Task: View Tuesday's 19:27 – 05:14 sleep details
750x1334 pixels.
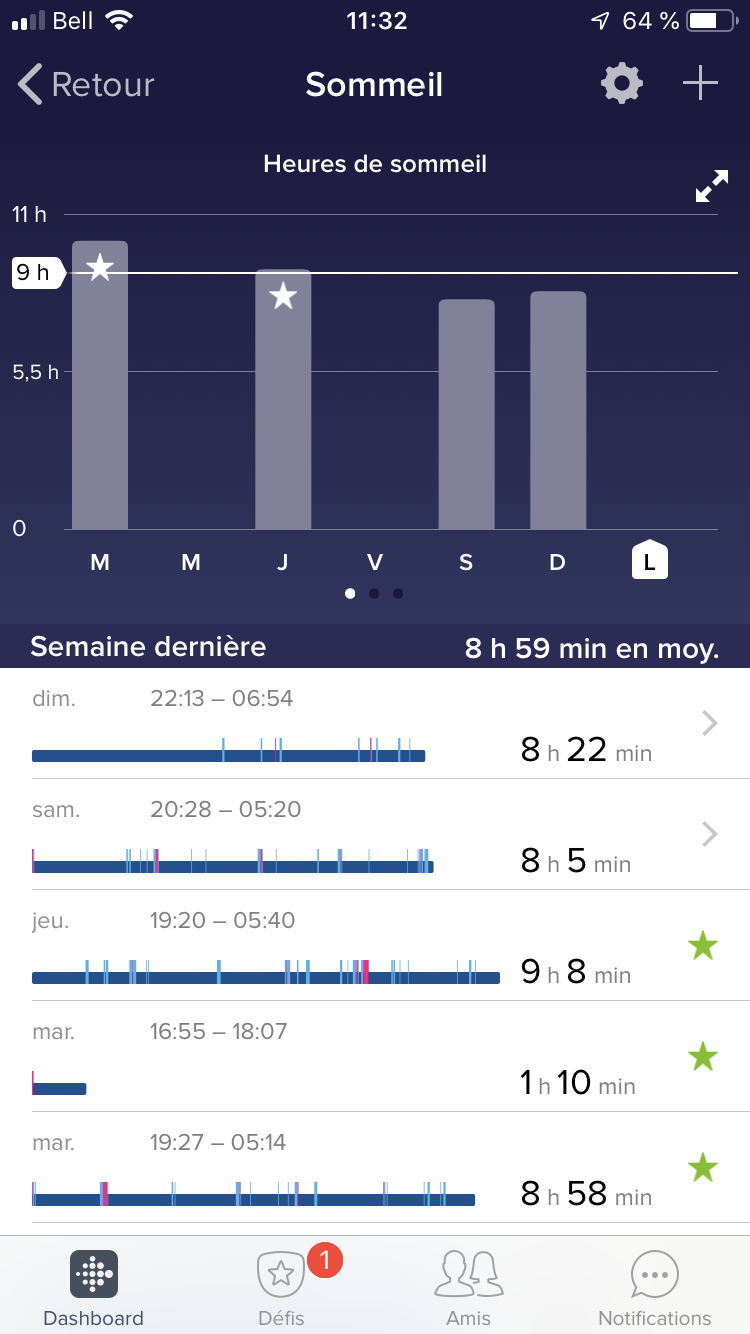Action: point(375,1168)
